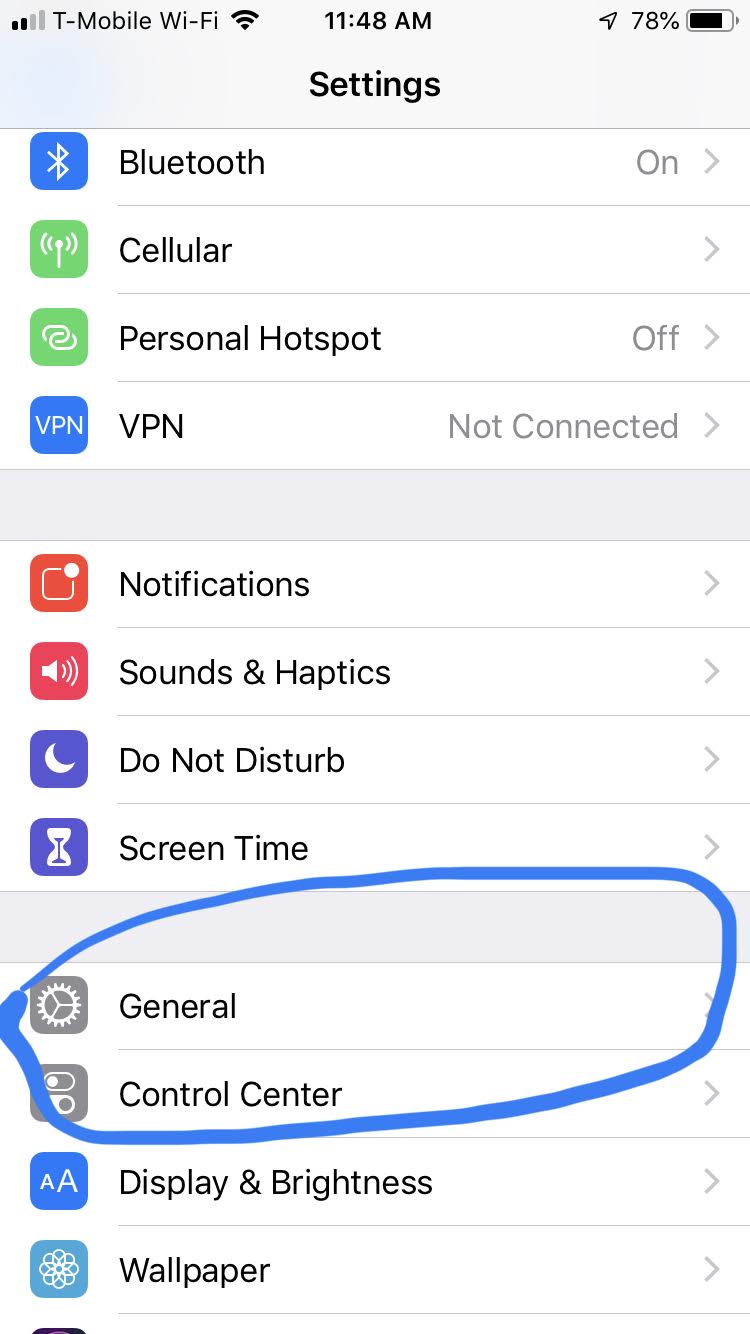
Task: Go to Personal Hotspot settings
Action: coord(375,338)
